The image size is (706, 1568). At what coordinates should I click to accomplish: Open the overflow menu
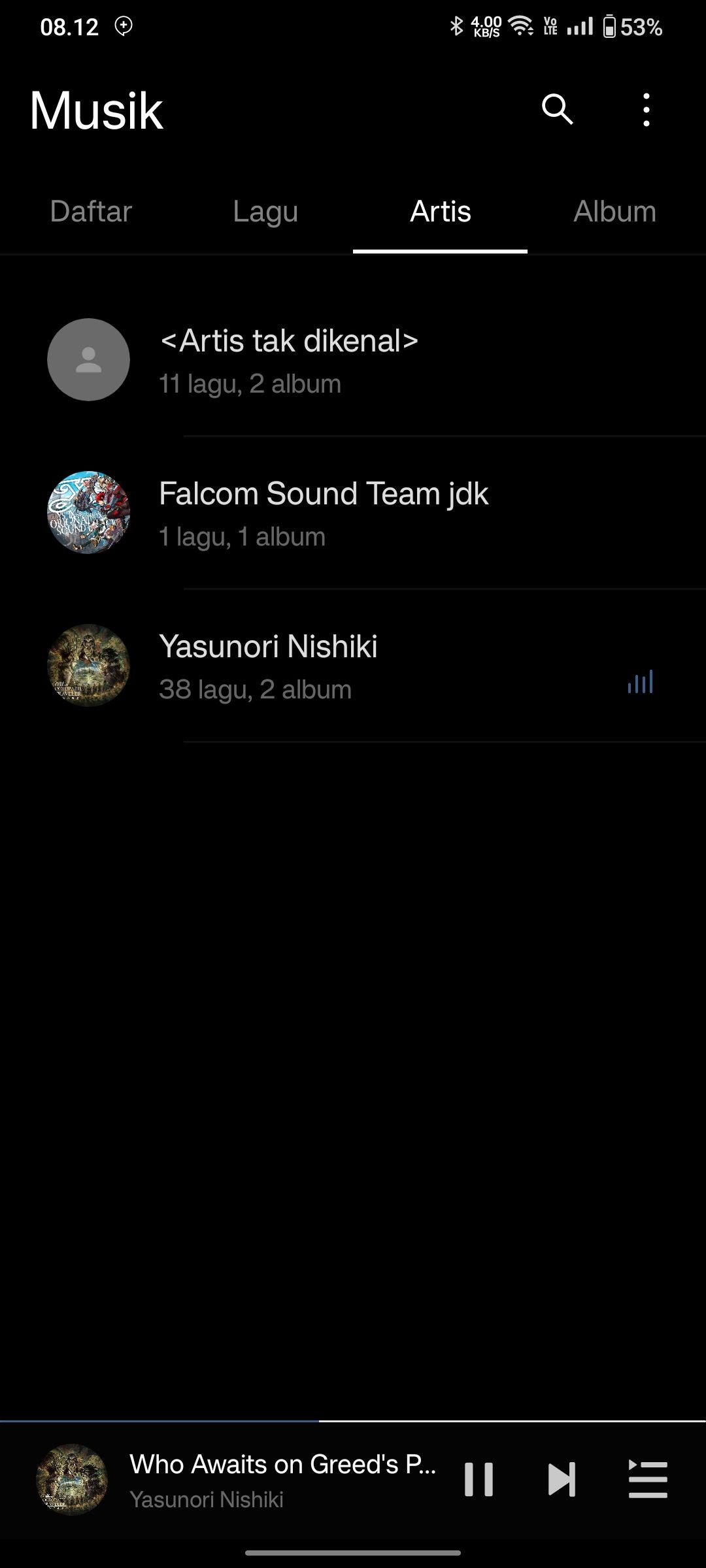click(x=646, y=110)
